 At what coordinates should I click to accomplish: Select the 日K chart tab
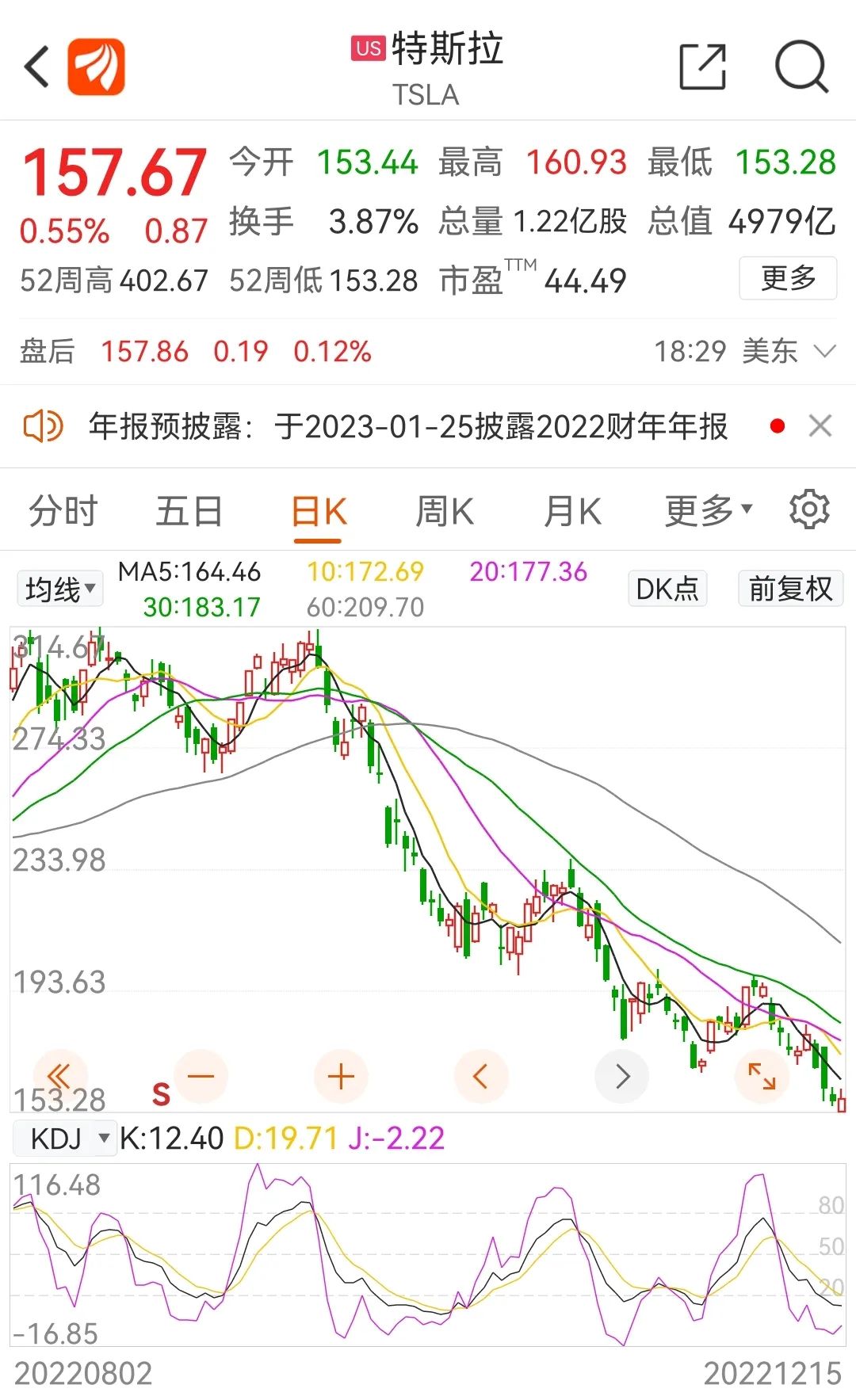(319, 511)
